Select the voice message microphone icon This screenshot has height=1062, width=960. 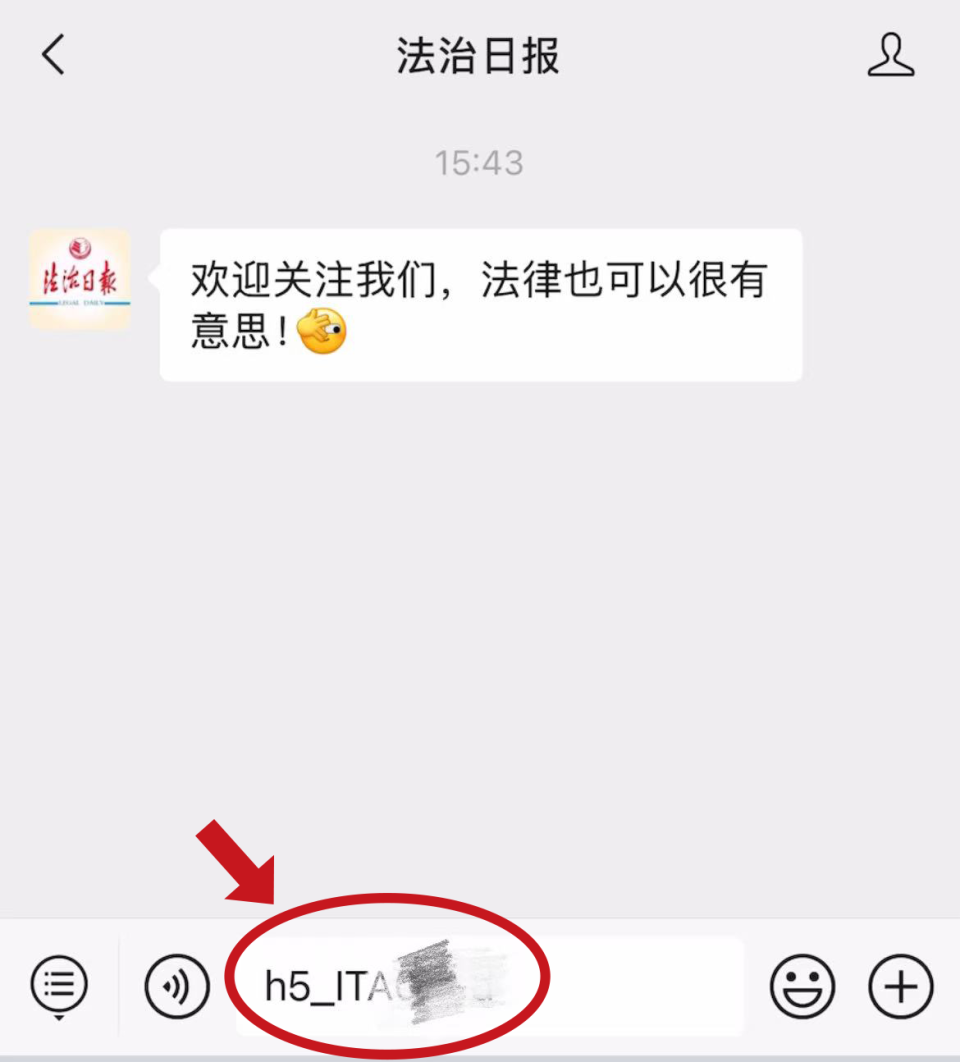pos(176,985)
